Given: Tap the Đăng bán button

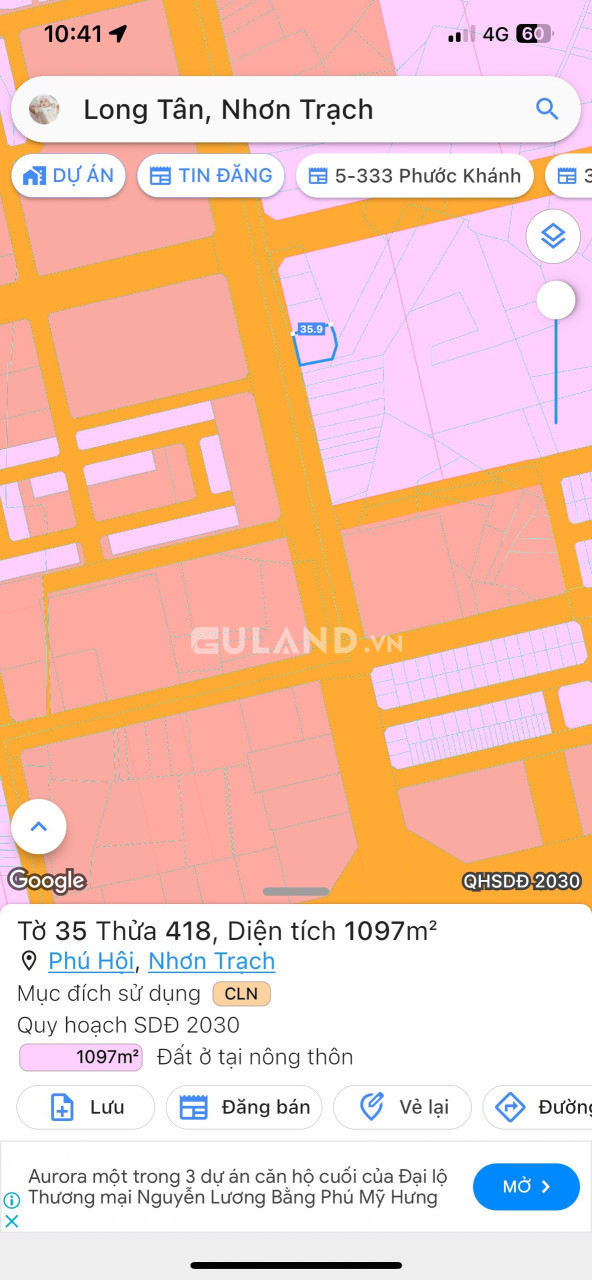Looking at the screenshot, I should (244, 1107).
